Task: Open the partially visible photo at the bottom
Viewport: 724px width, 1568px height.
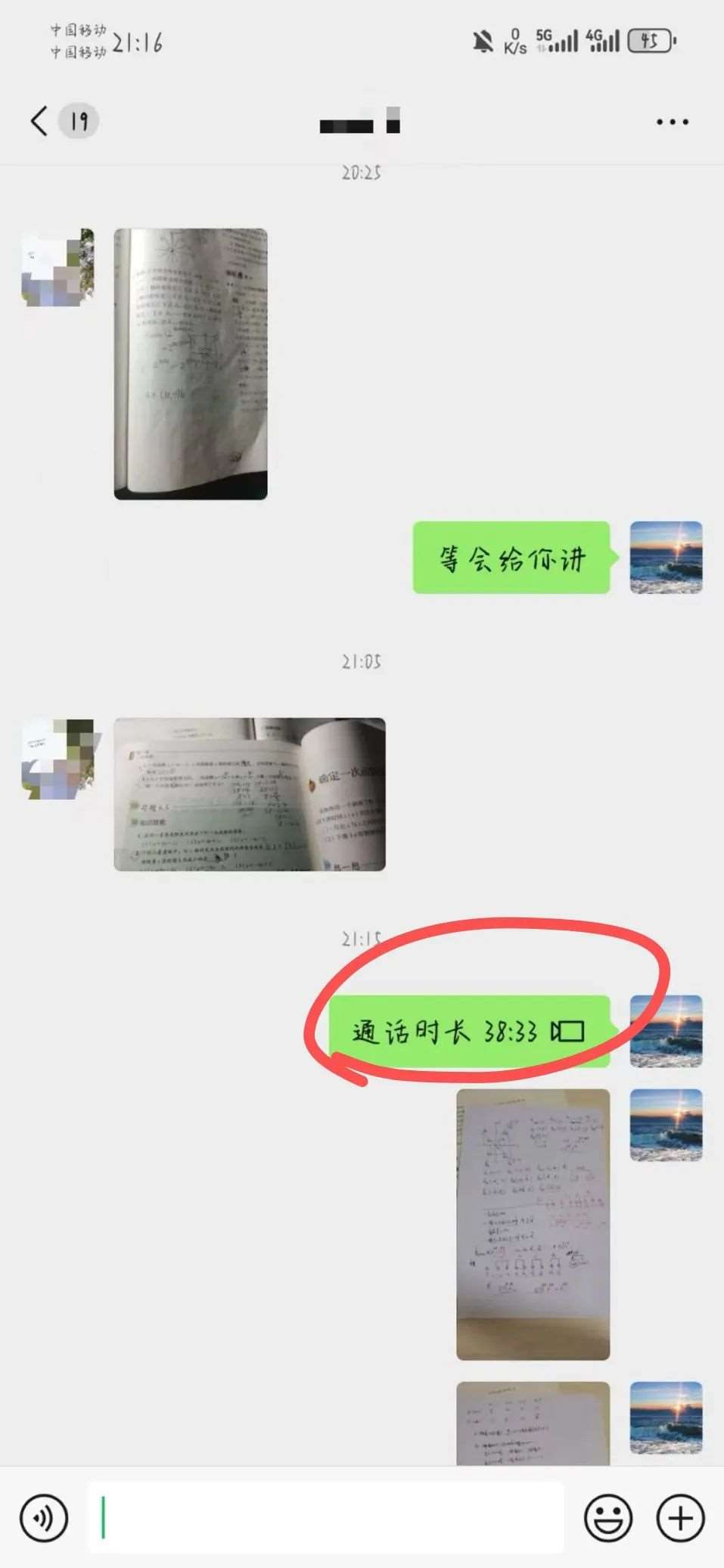Action: 533,1423
